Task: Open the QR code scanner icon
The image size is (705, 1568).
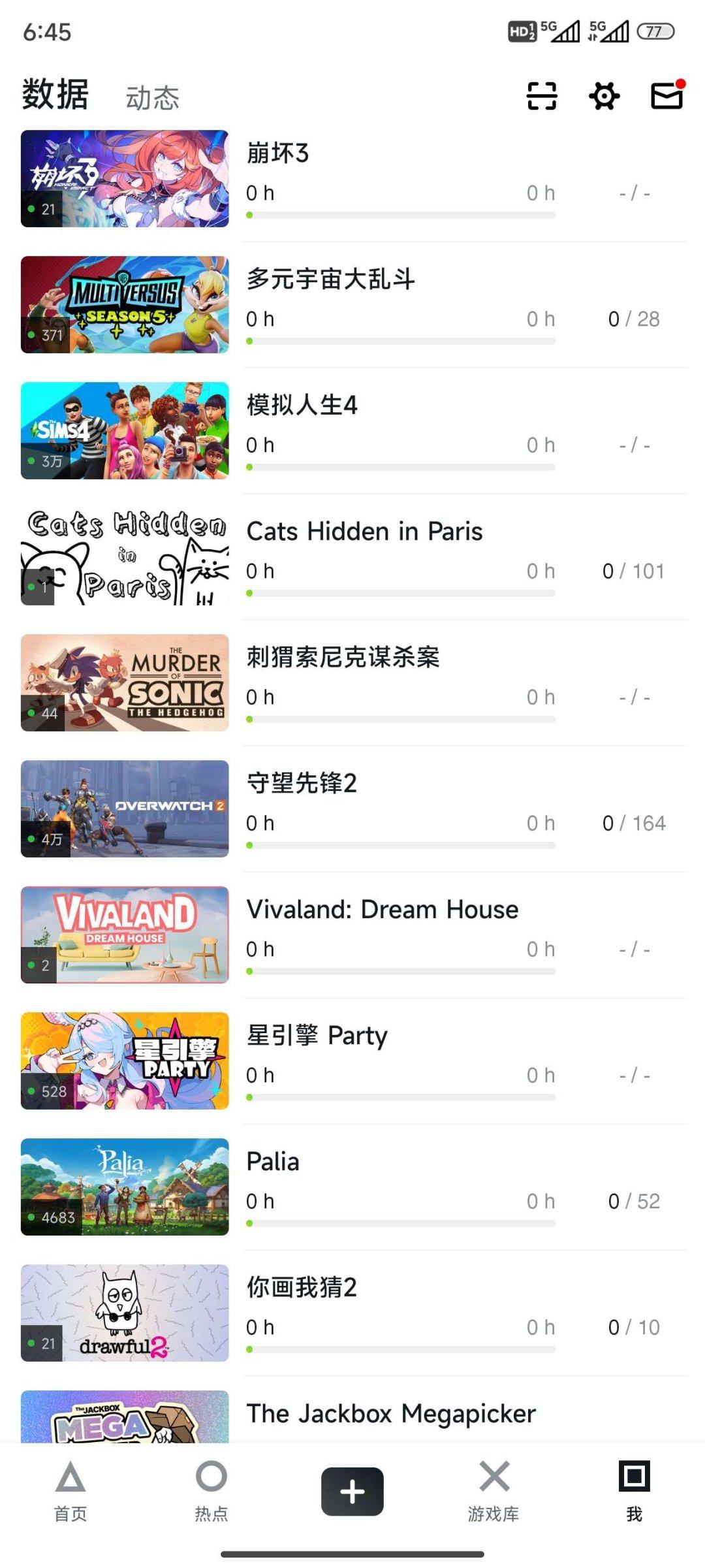Action: click(542, 95)
